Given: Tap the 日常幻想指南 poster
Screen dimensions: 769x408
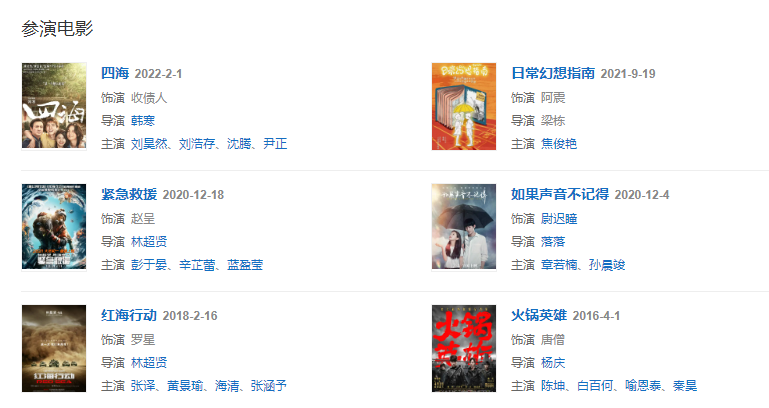Looking at the screenshot, I should coord(463,106).
